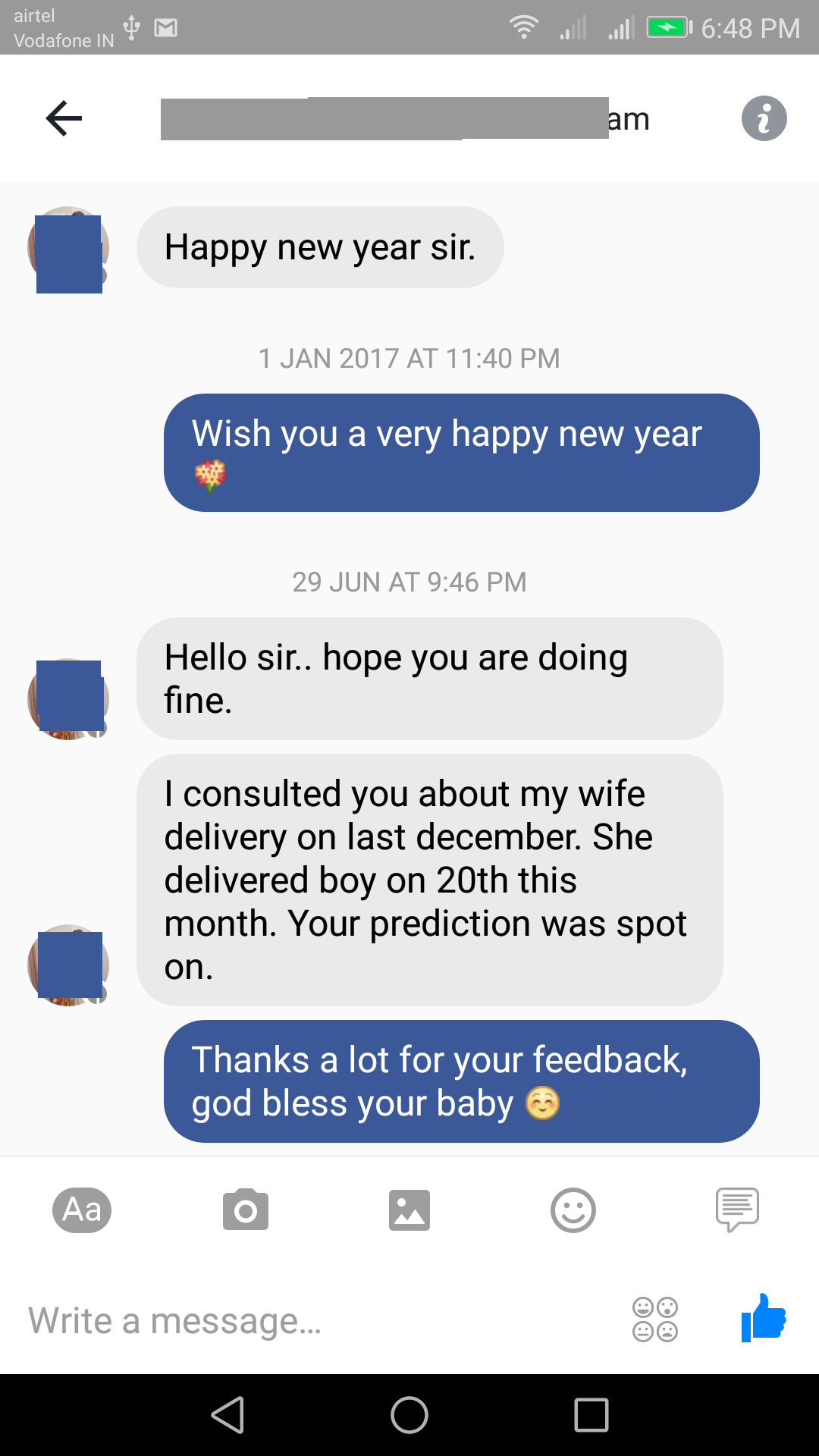Open the photo gallery picker
This screenshot has height=1456, width=819.
tap(409, 1210)
